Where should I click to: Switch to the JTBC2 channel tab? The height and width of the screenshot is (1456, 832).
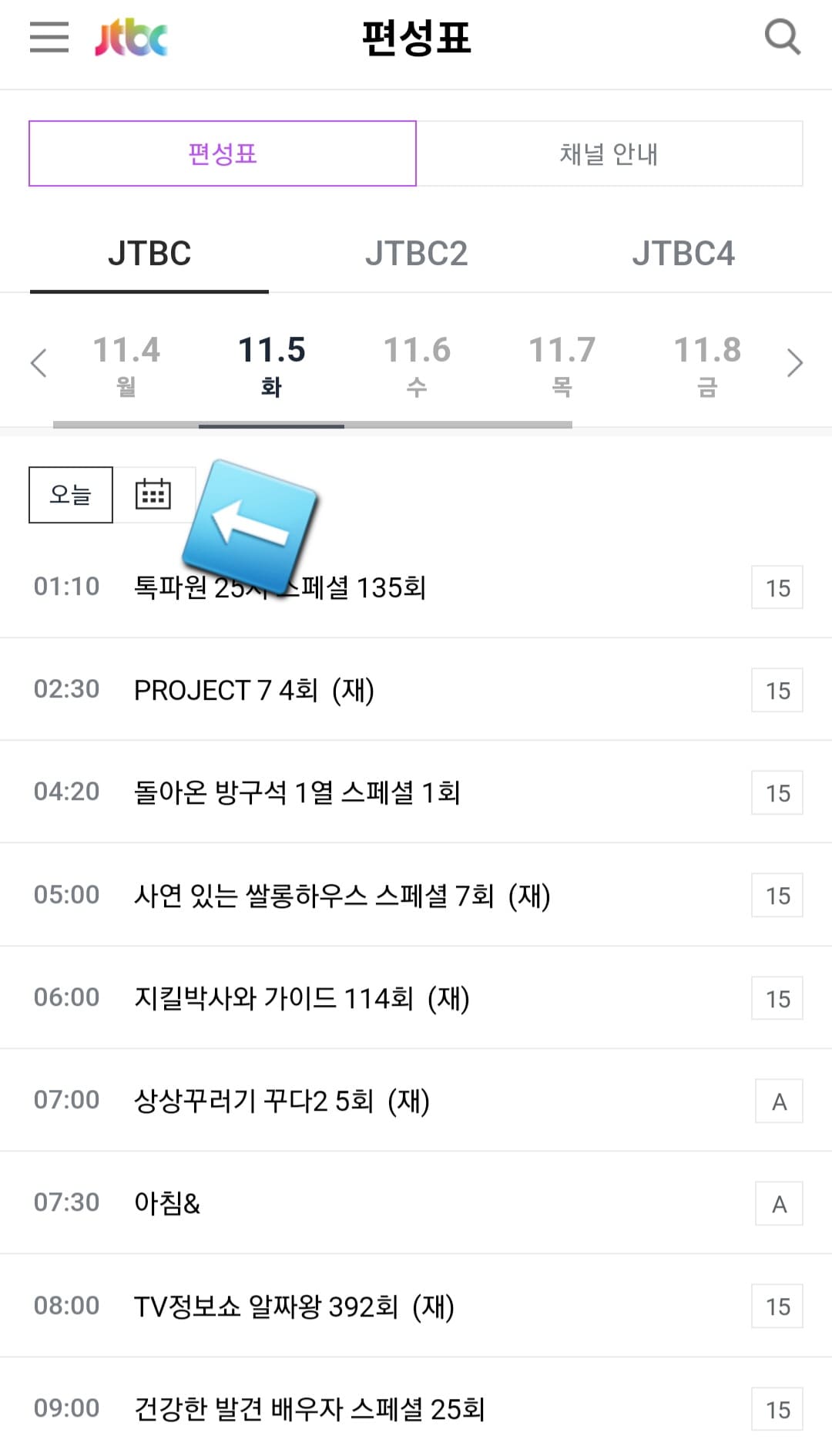click(416, 254)
